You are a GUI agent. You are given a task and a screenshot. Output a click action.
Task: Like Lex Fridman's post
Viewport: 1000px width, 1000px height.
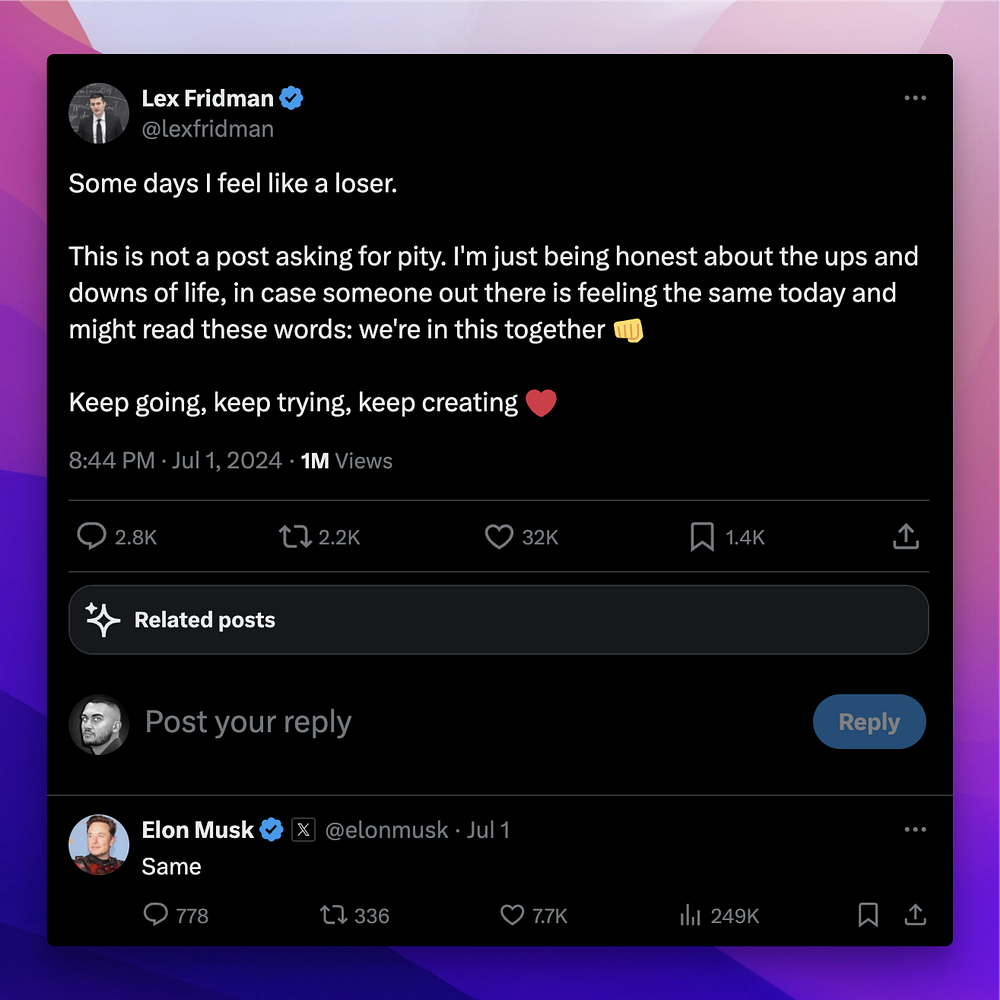point(499,537)
